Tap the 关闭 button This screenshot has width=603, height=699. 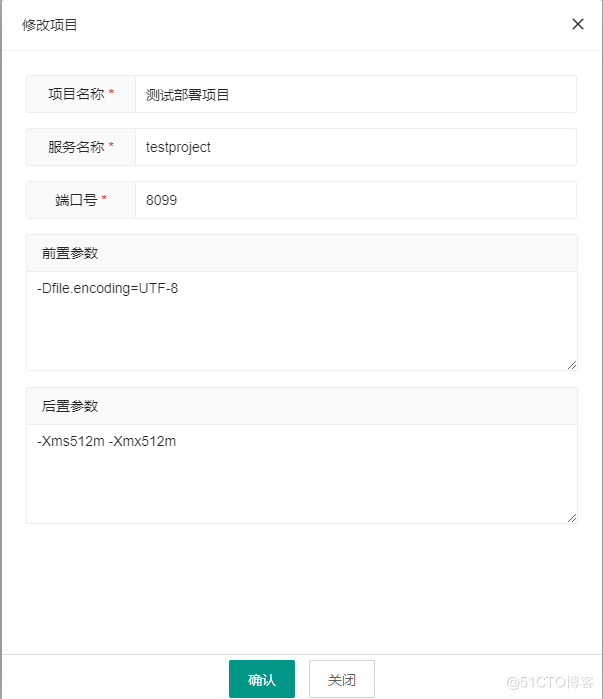(x=341, y=679)
